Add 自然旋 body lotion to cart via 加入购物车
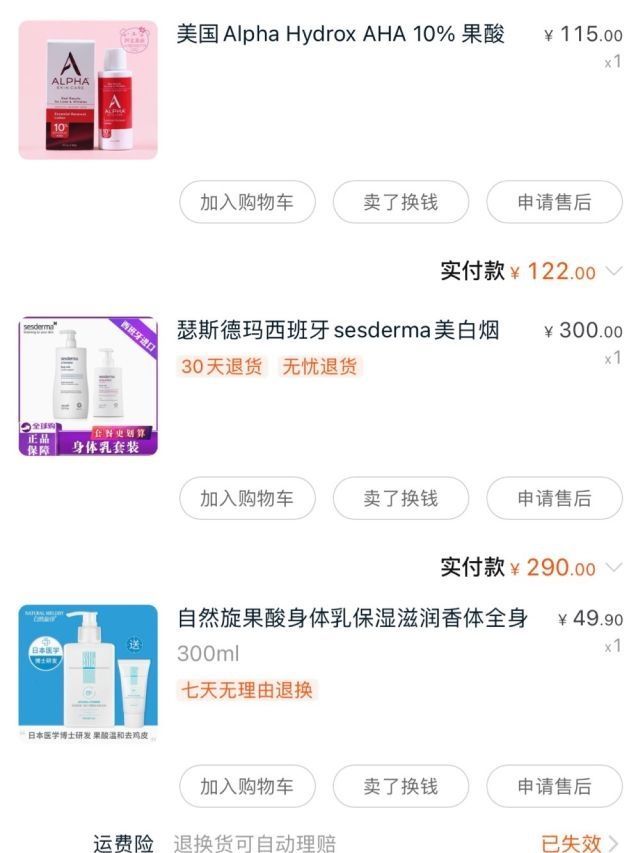 (x=247, y=786)
